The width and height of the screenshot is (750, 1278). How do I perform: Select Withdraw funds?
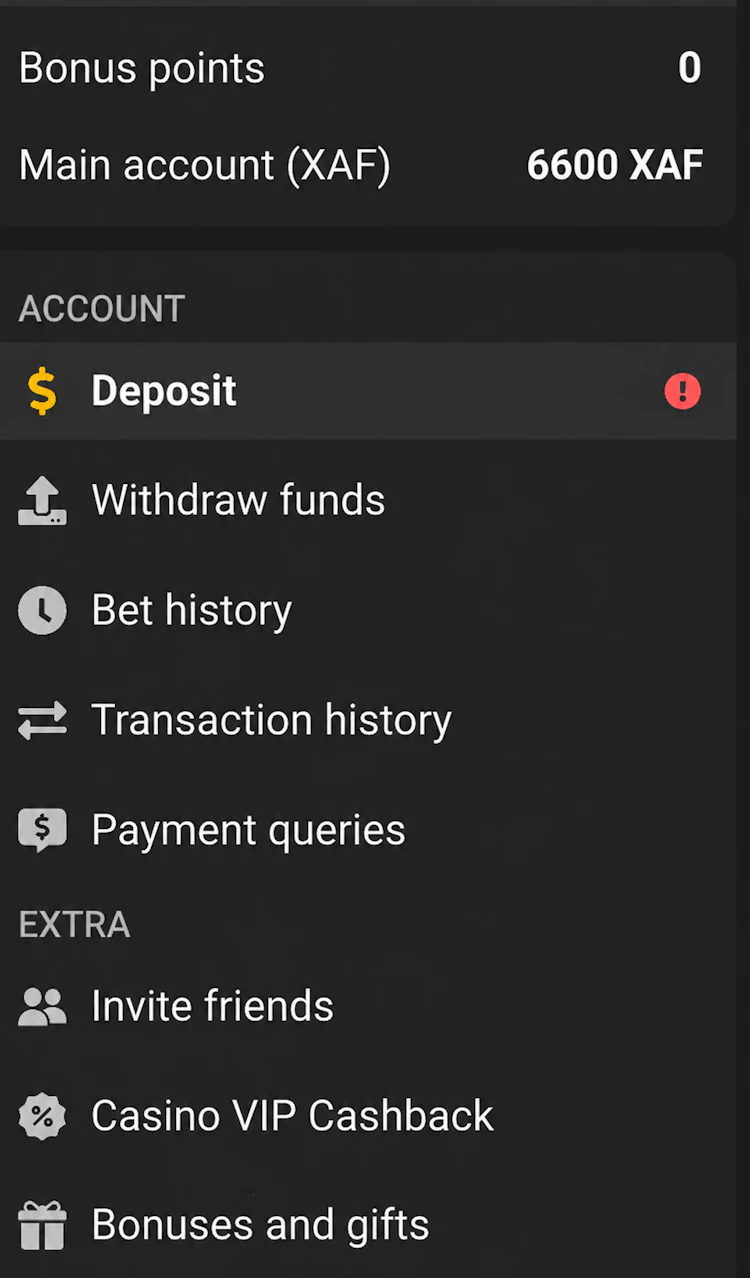pyautogui.click(x=368, y=500)
